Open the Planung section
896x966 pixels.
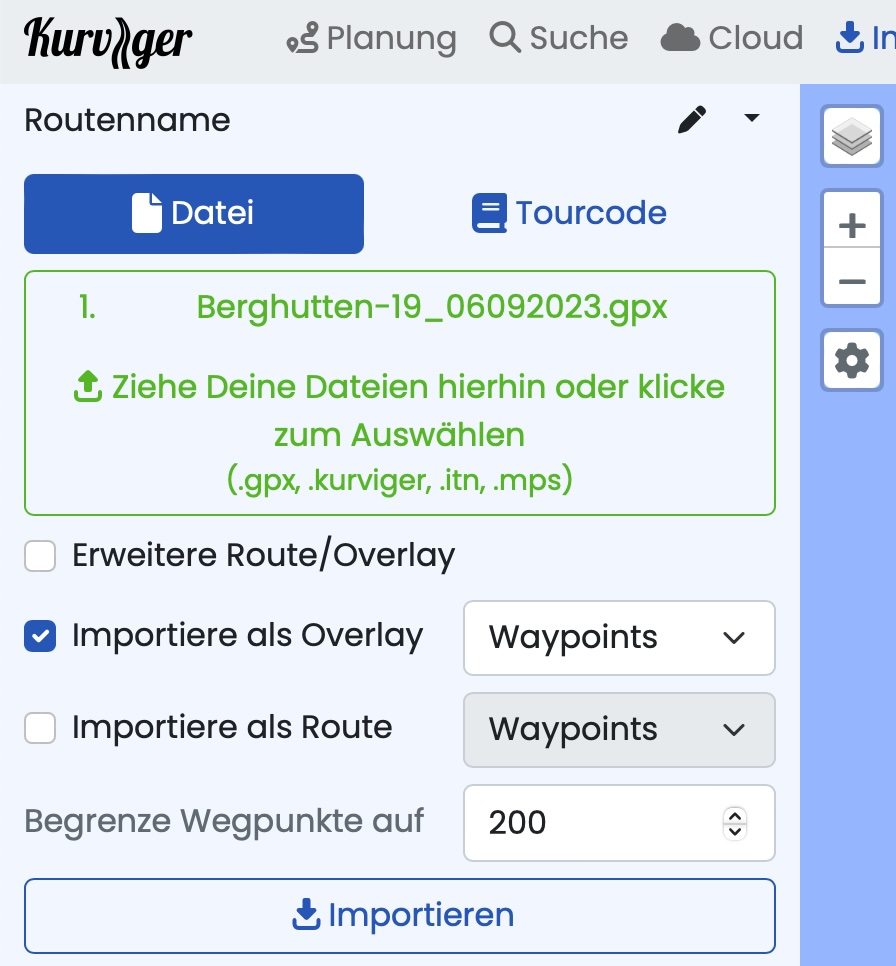[x=372, y=38]
